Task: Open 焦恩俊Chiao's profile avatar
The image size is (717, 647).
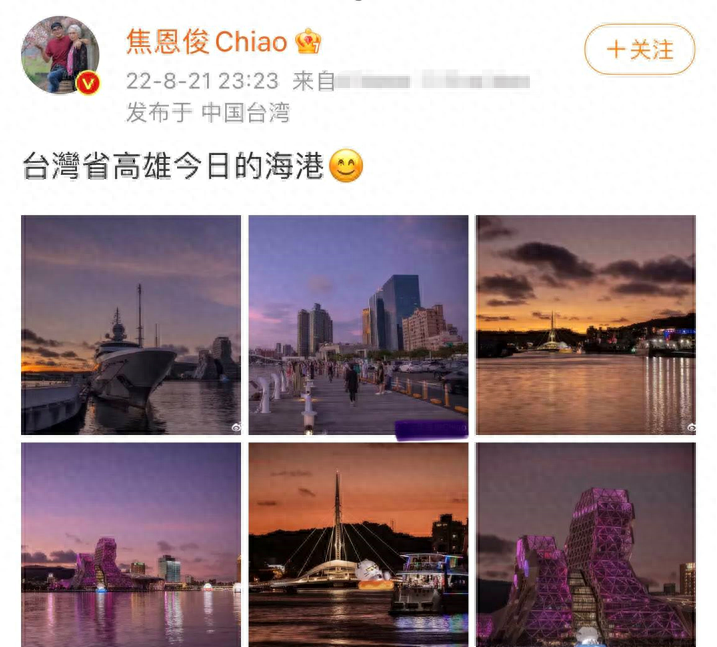Action: coord(60,55)
